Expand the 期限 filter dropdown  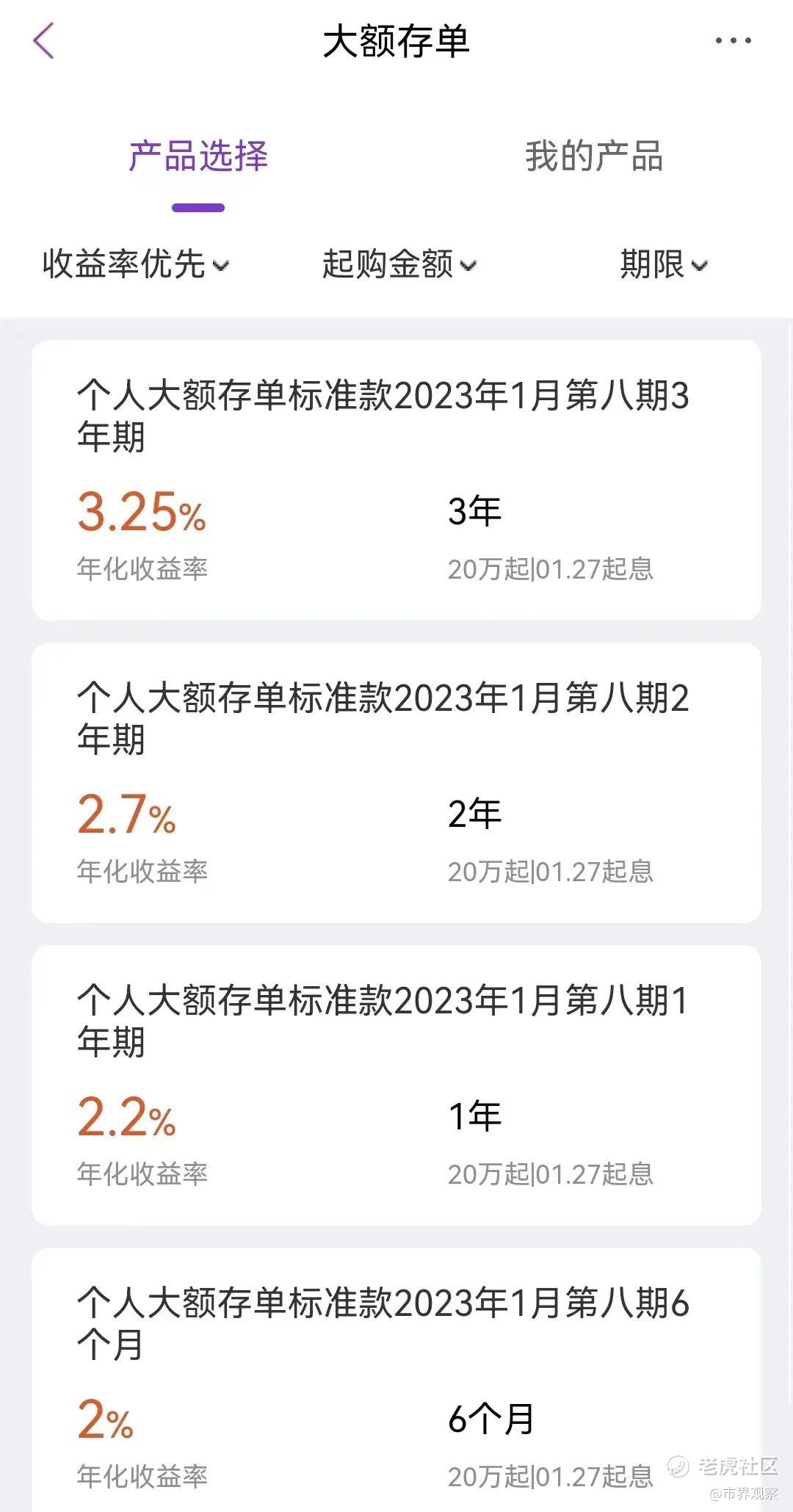coord(664,264)
